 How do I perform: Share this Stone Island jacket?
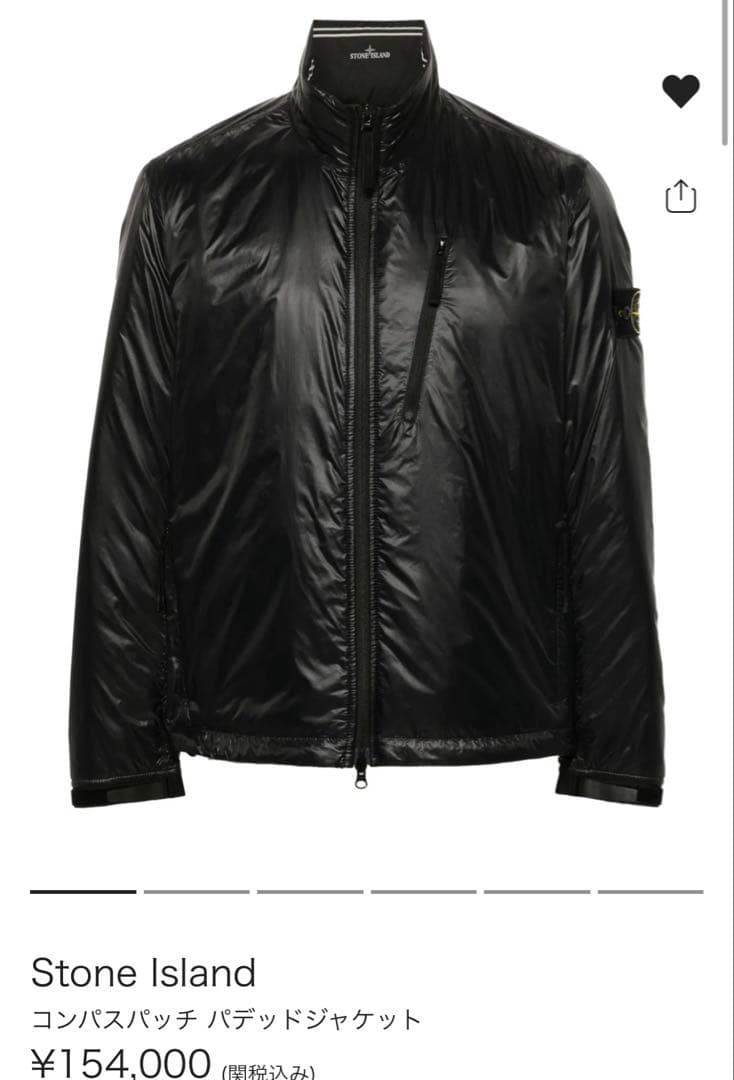point(680,196)
